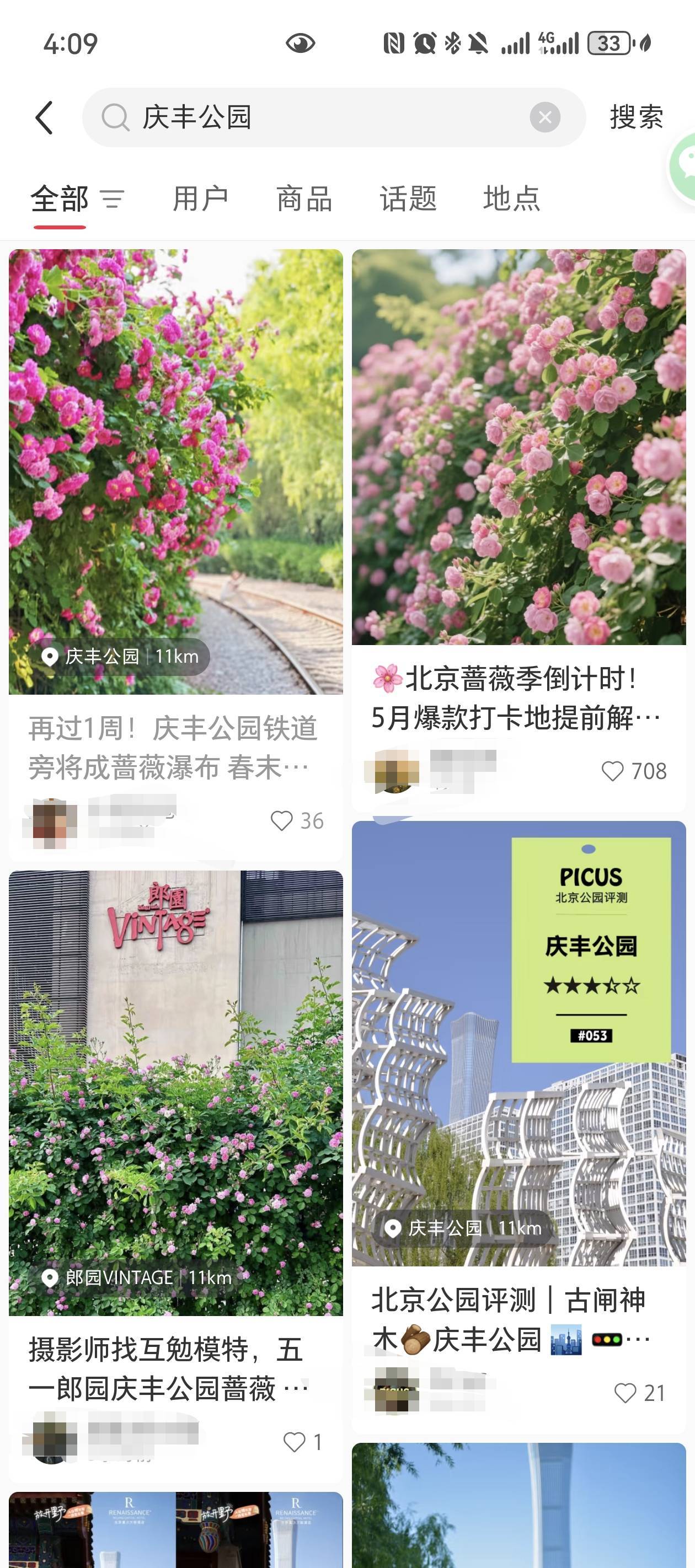Like the post with 708 likes

click(612, 771)
